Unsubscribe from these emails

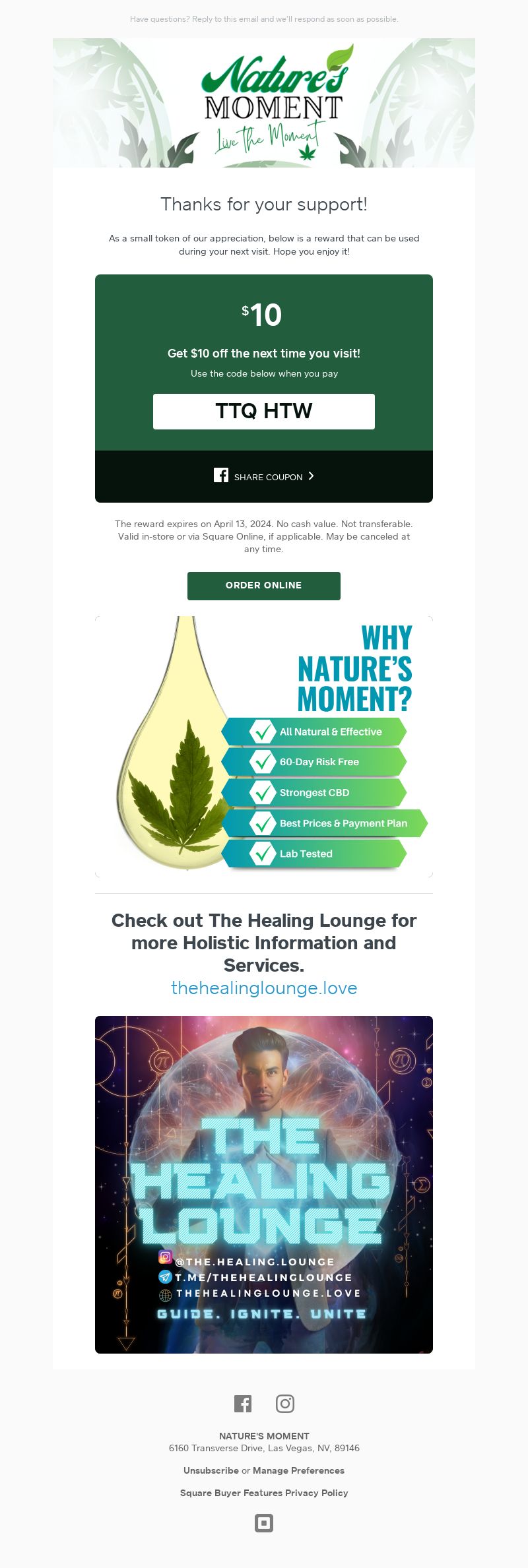(x=211, y=1471)
